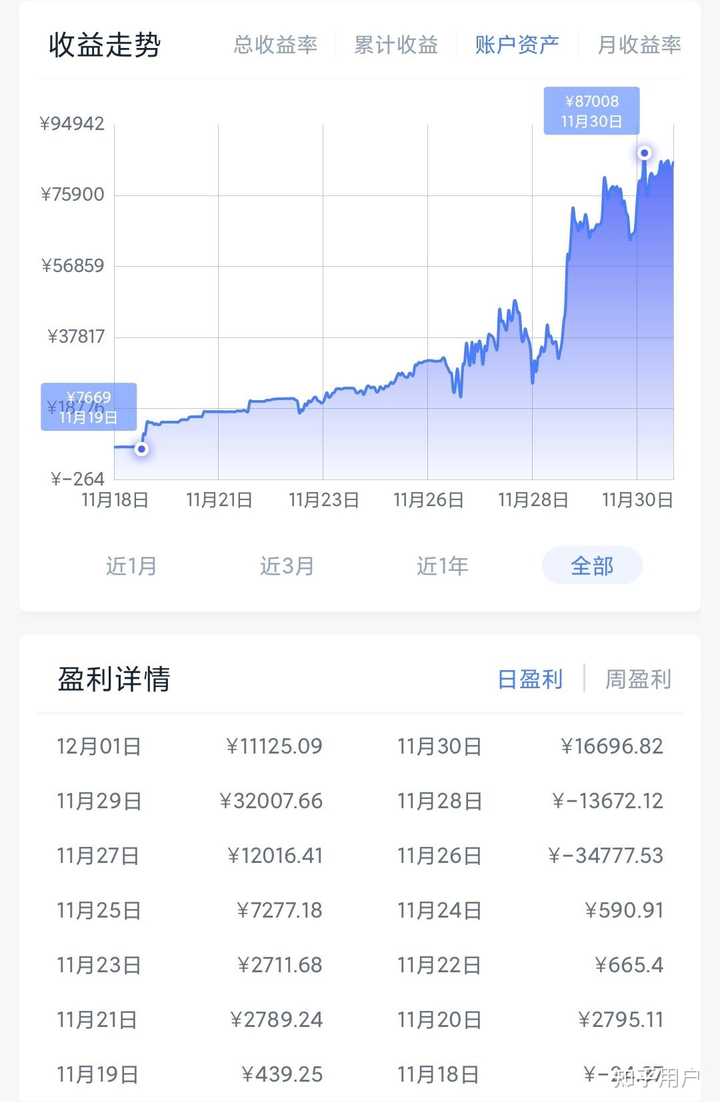
Task: View the 月收益率 chart
Action: [638, 45]
